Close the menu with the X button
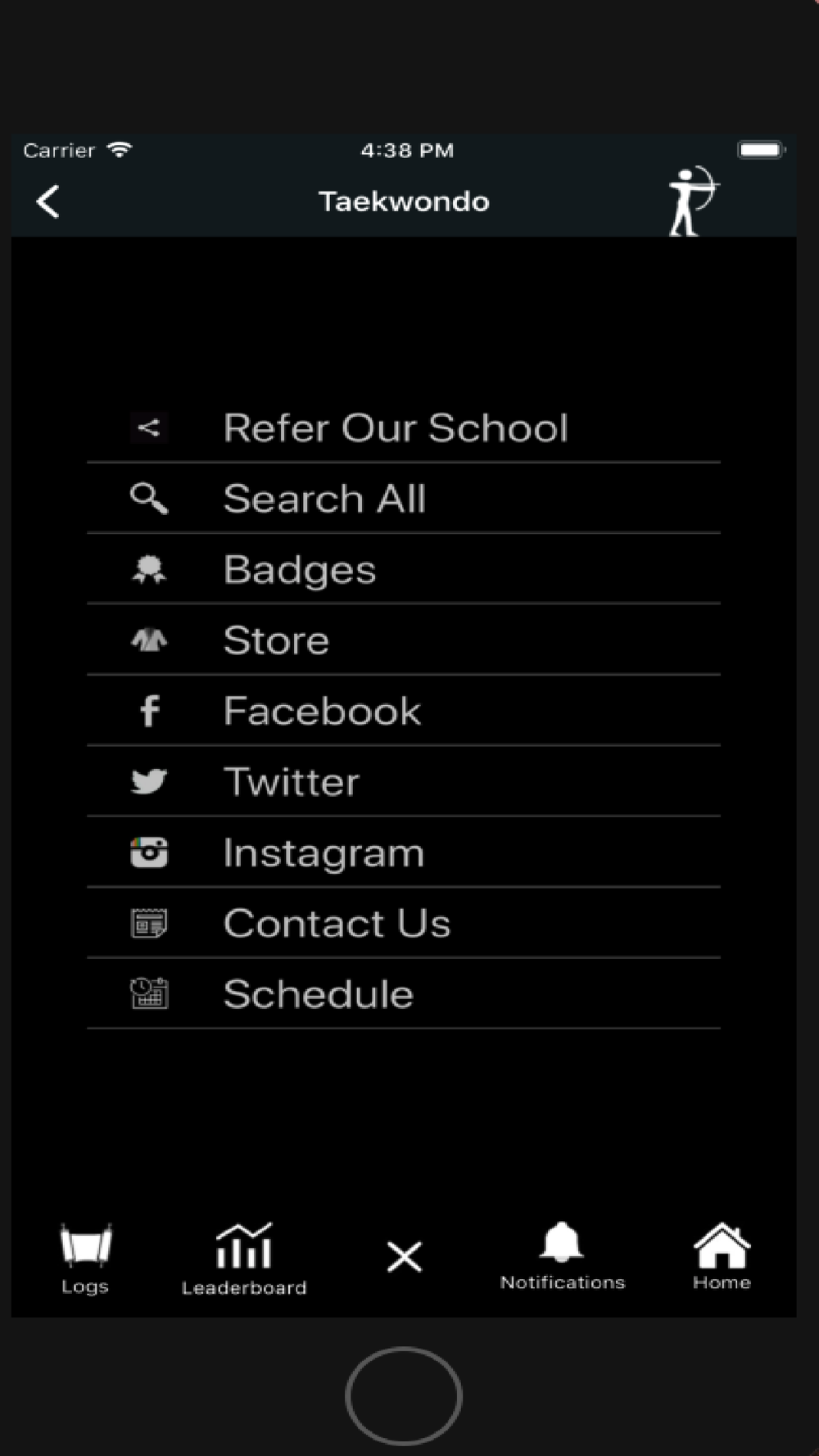The width and height of the screenshot is (819, 1456). (404, 1257)
